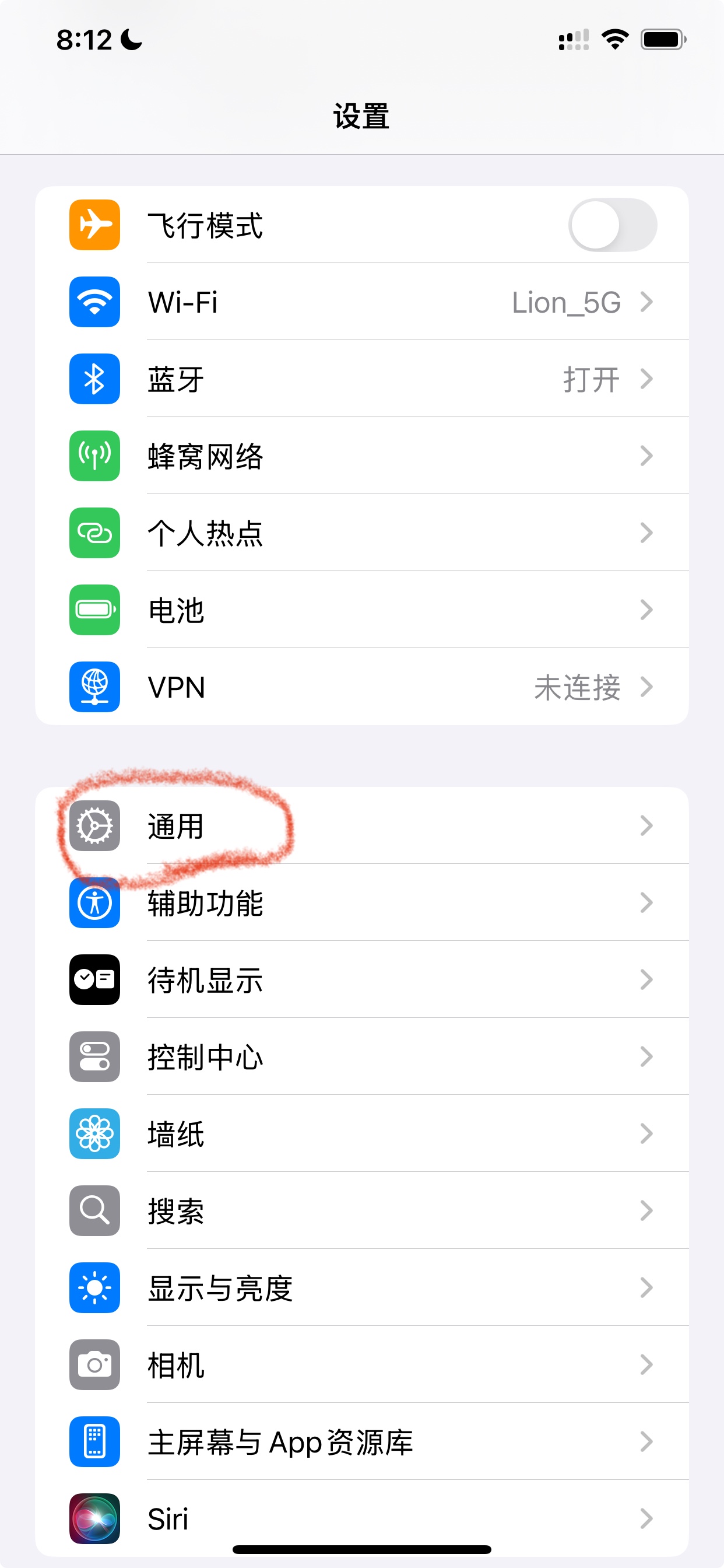Open 显示与亮度 display and brightness
The width and height of the screenshot is (724, 1568).
coord(361,1288)
